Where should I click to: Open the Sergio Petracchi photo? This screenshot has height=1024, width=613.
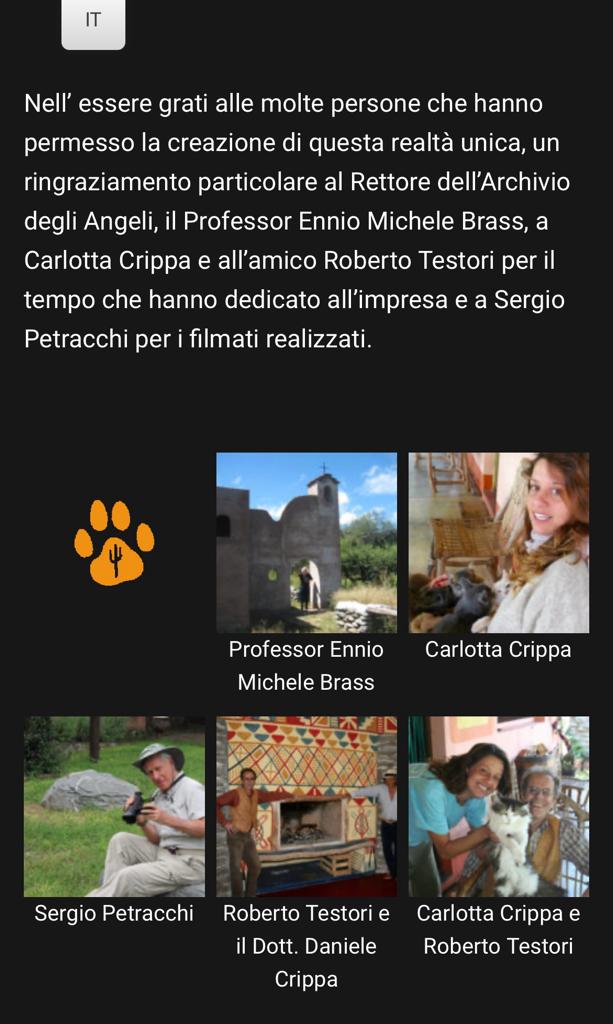tap(114, 806)
